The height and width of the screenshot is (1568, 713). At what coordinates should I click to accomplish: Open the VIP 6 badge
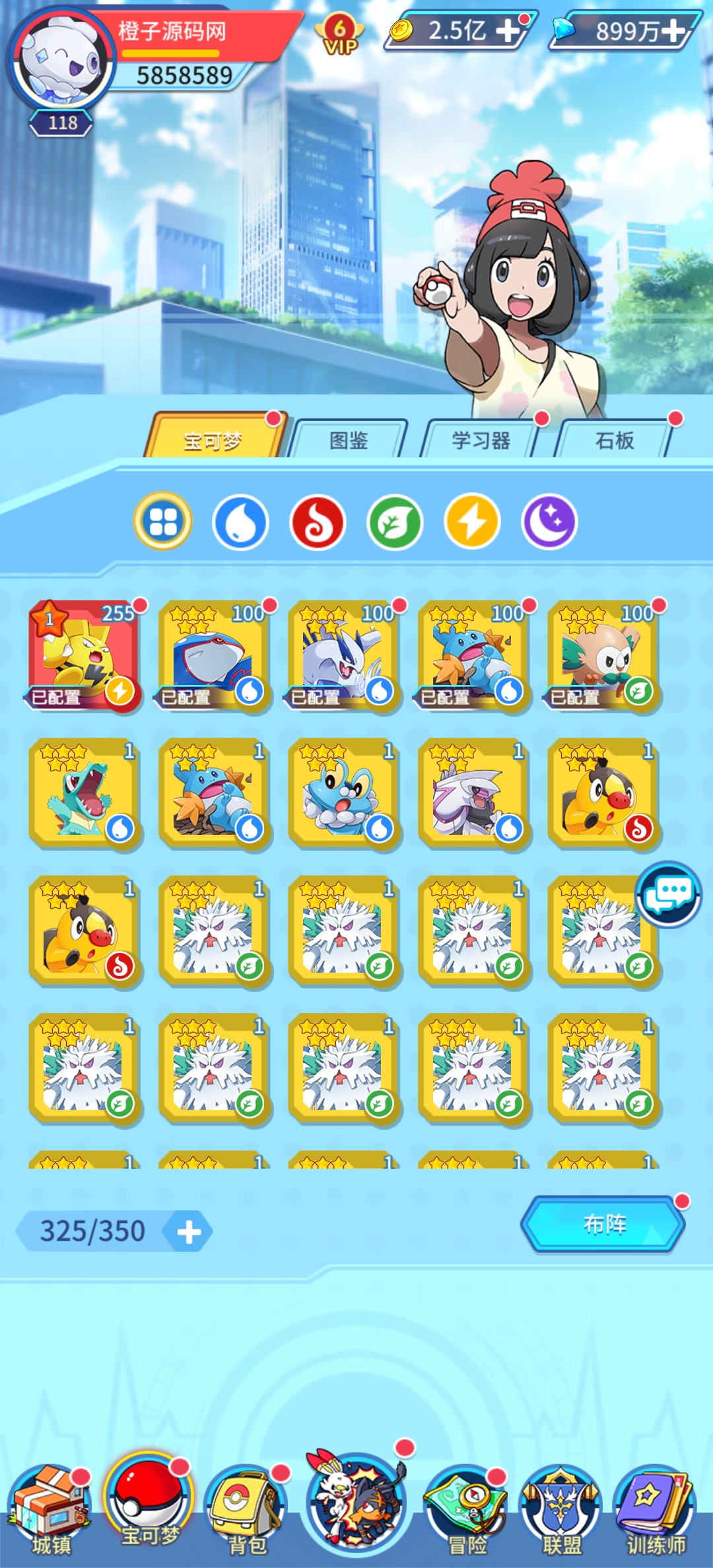point(340,36)
